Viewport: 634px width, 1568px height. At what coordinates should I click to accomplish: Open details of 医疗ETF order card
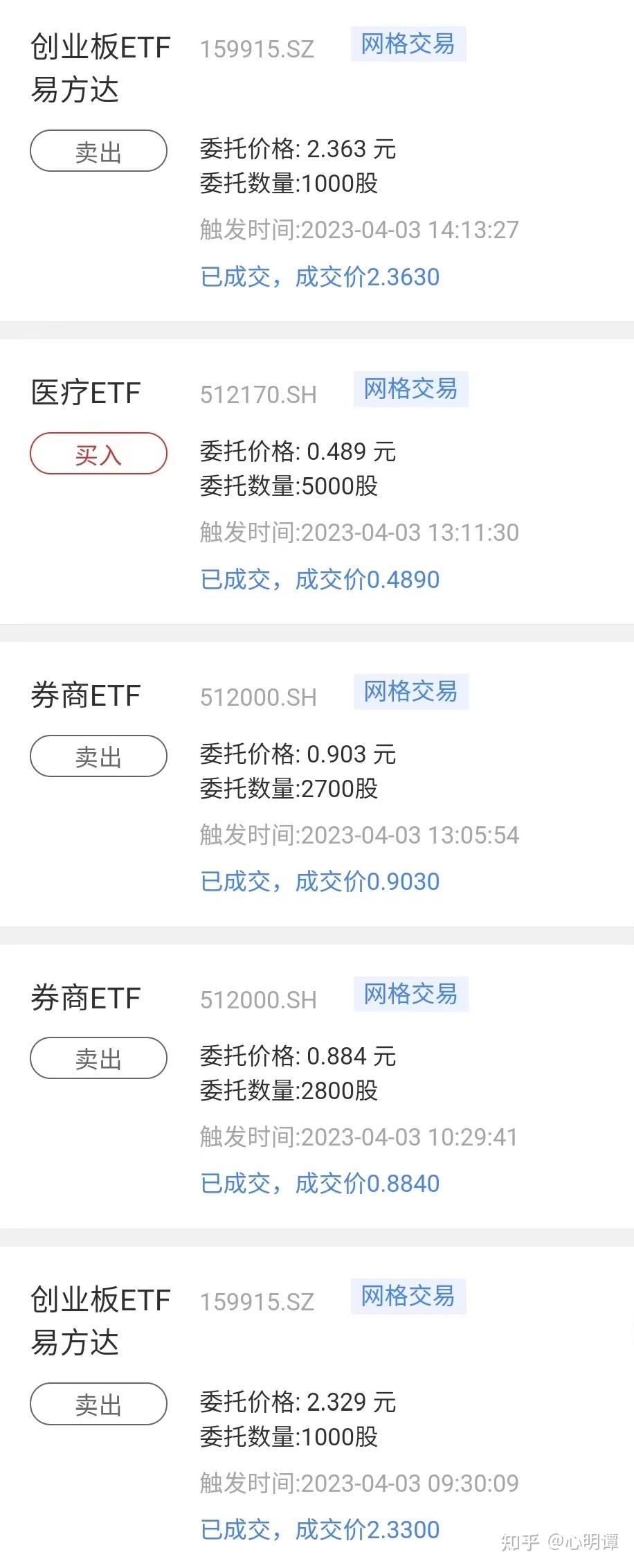[317, 485]
